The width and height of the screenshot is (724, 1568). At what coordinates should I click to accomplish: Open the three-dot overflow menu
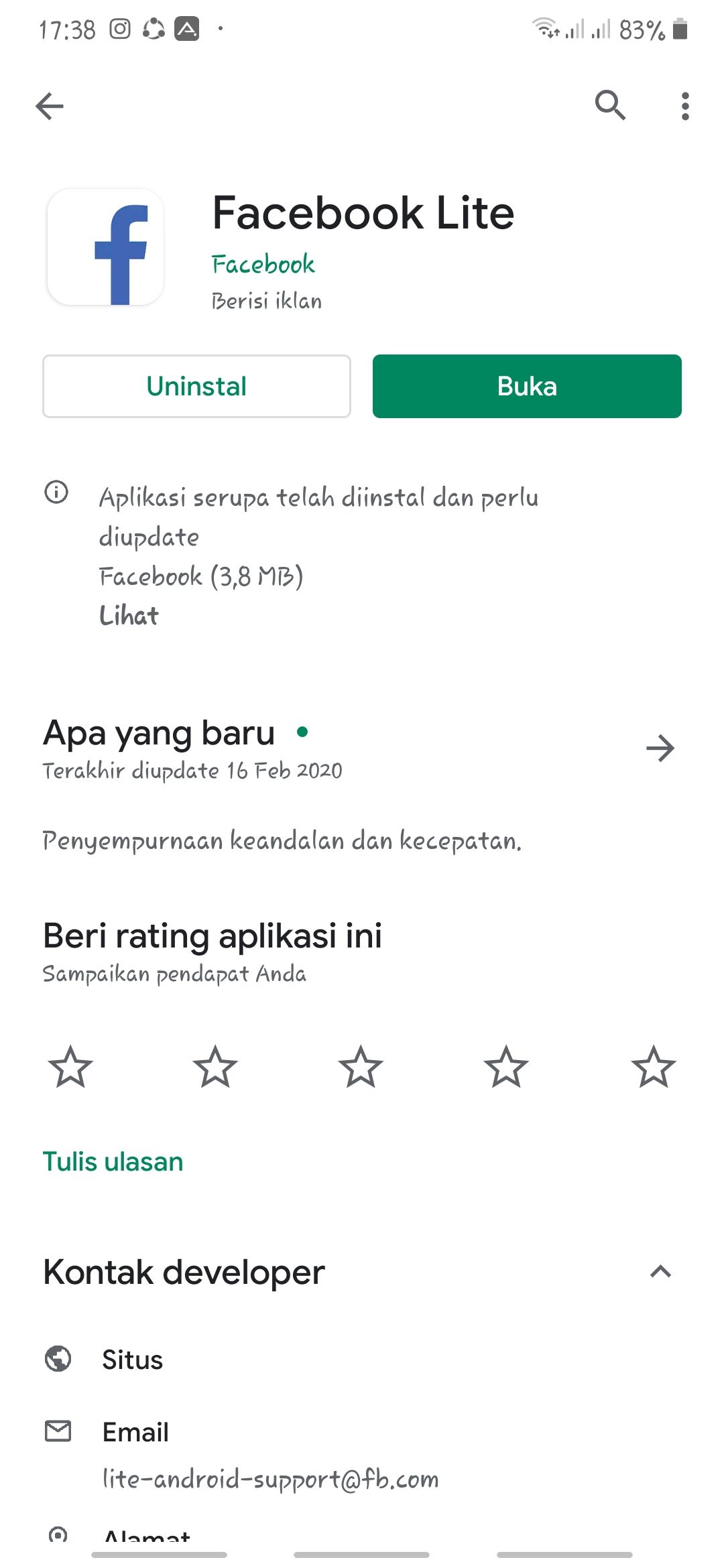[684, 106]
